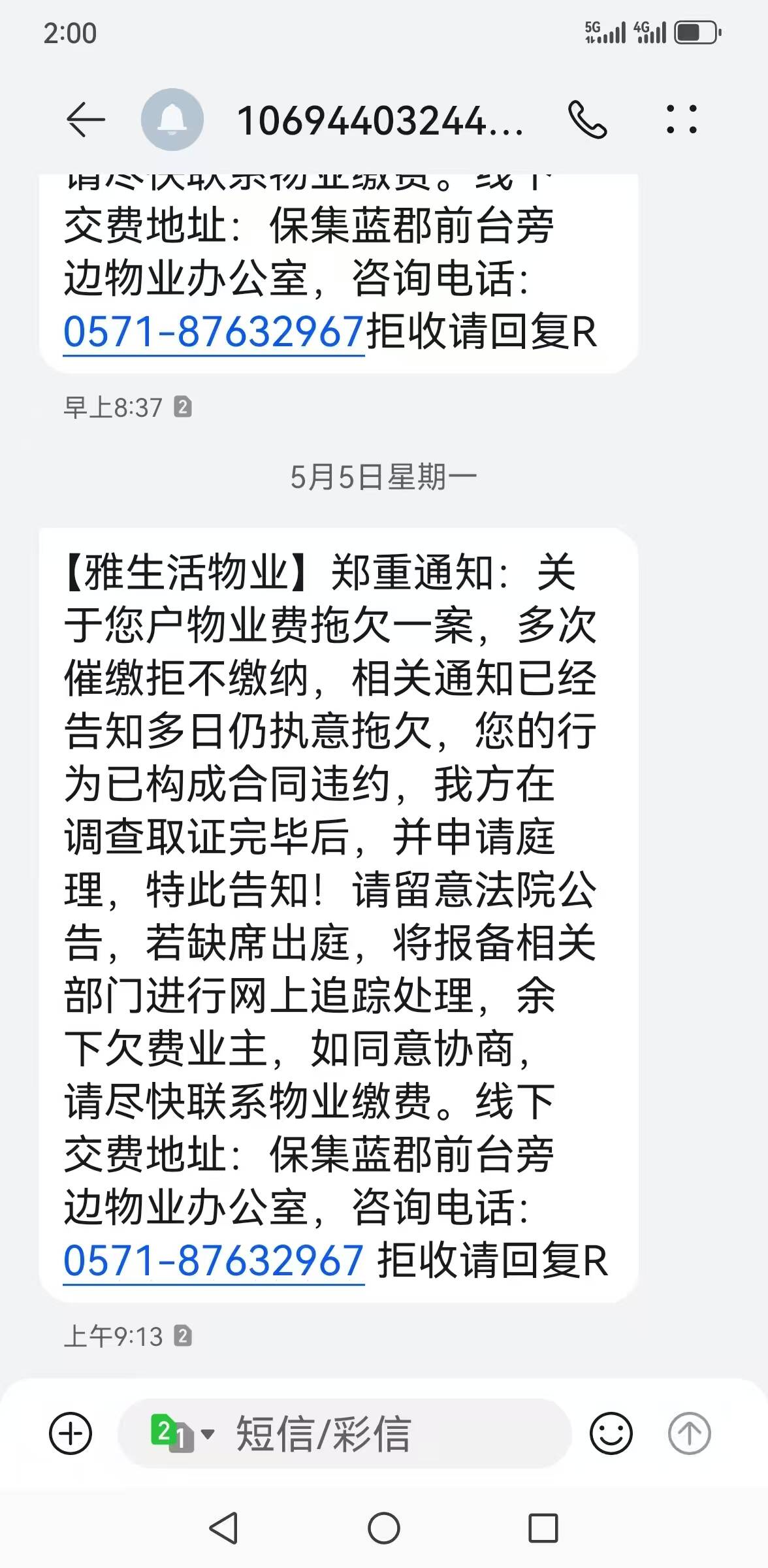Viewport: 768px width, 1568px height.
Task: Switch the SIM card selector
Action: pos(182,1433)
